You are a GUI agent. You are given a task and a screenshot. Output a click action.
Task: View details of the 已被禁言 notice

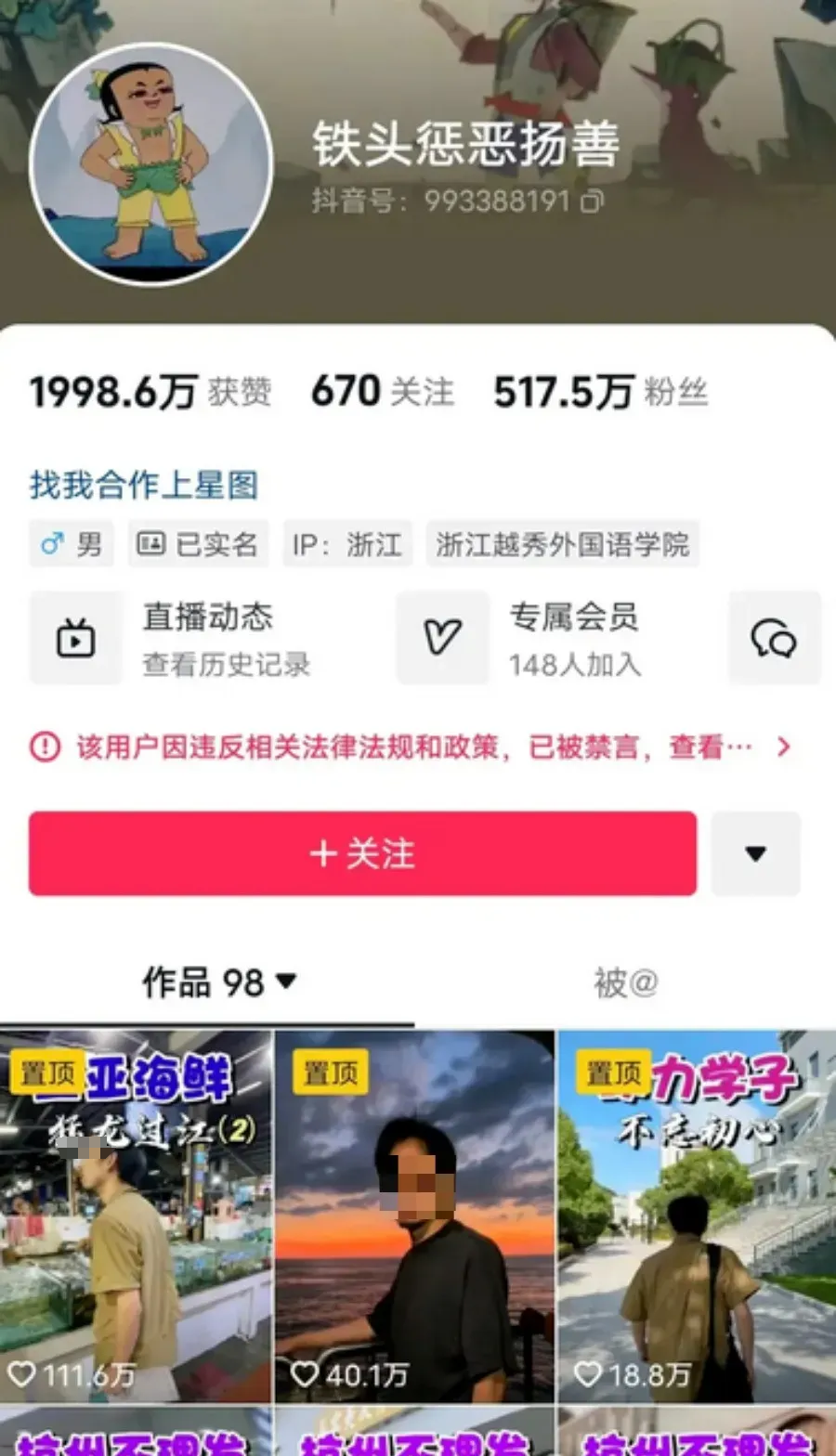[782, 747]
